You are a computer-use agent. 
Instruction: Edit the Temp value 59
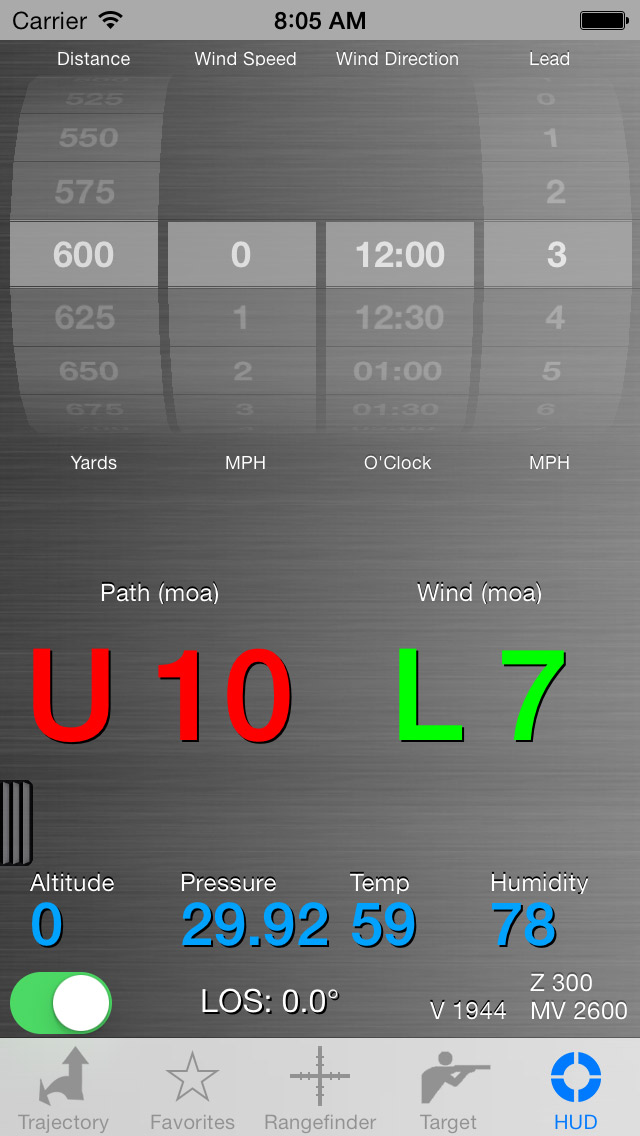pyautogui.click(x=383, y=925)
